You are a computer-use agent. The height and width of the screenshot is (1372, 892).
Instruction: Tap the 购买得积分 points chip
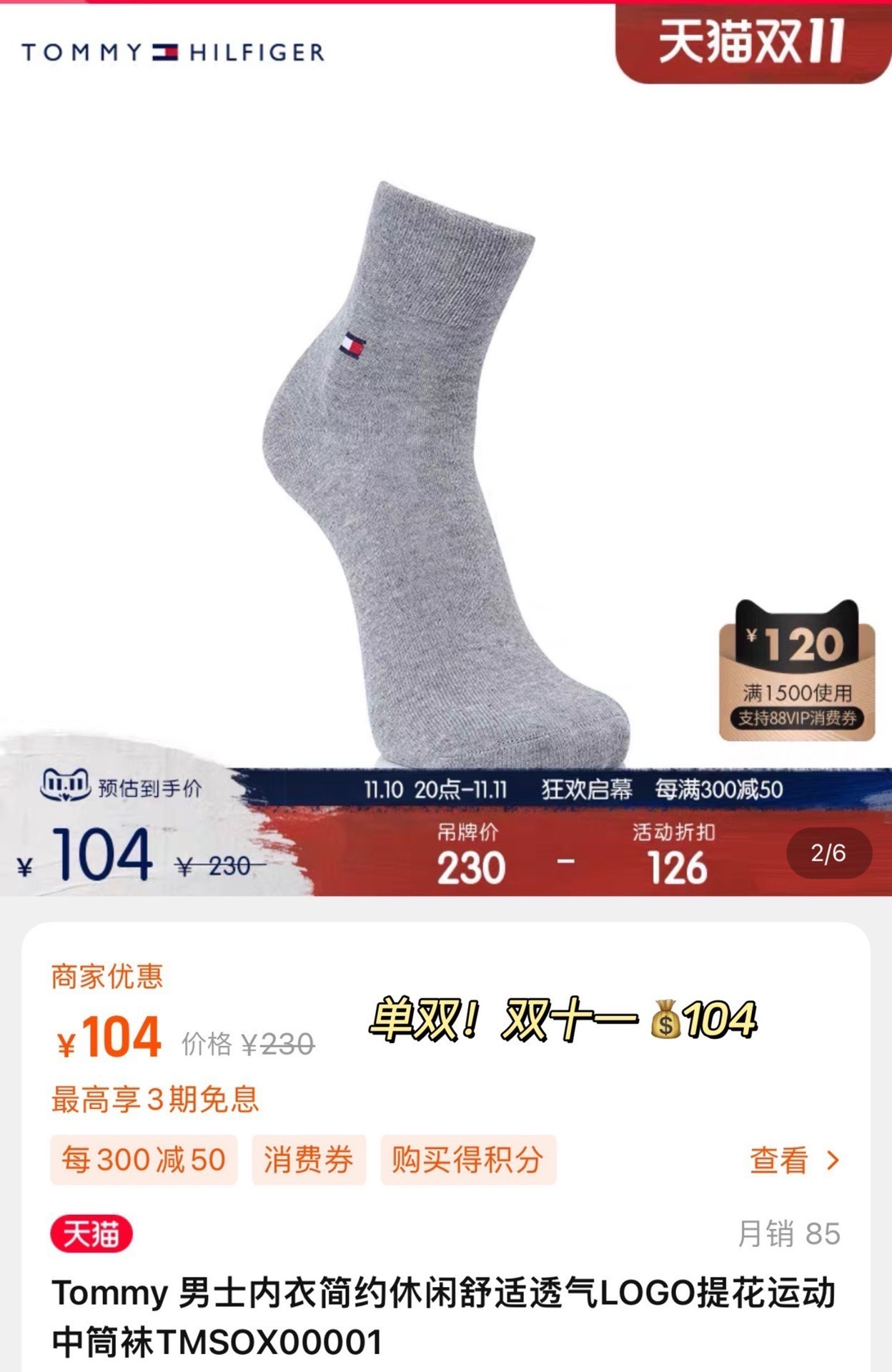467,1160
